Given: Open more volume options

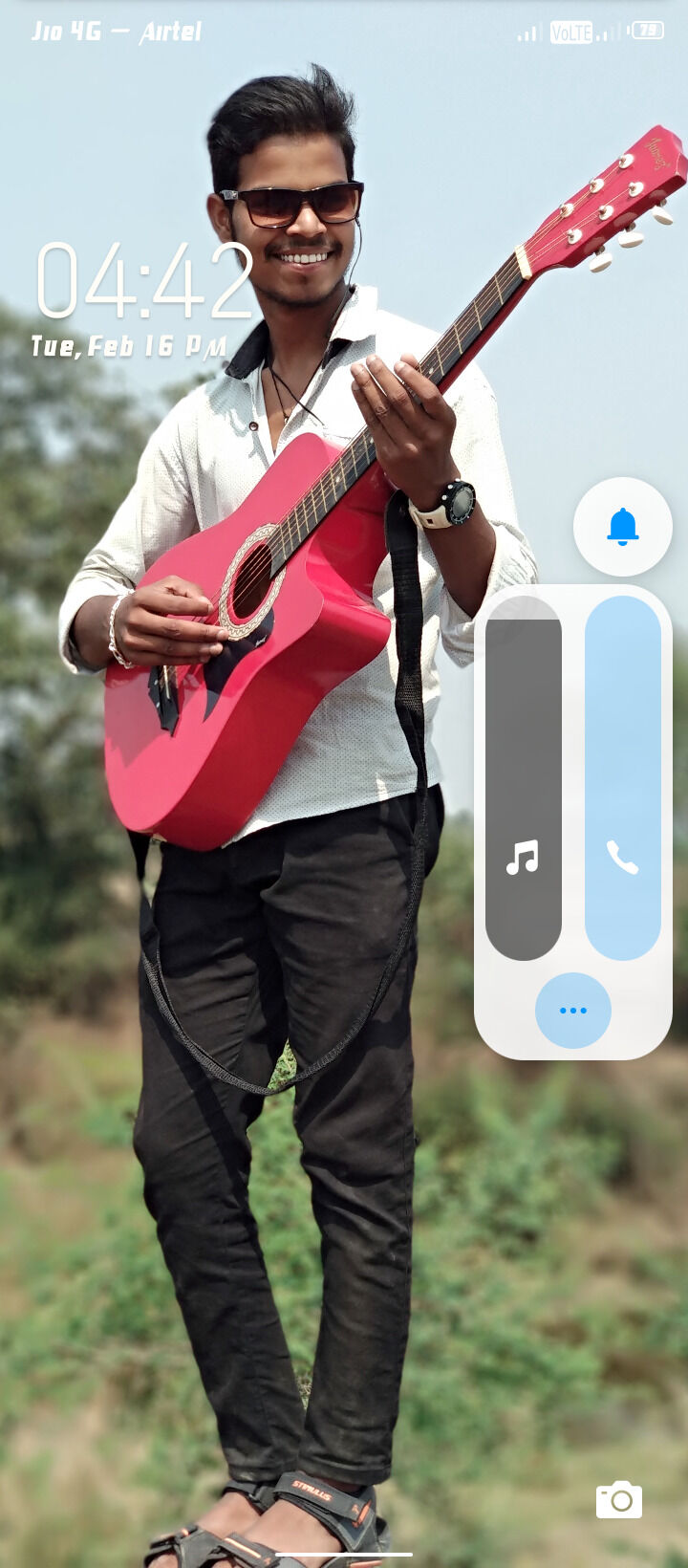Looking at the screenshot, I should point(572,1011).
